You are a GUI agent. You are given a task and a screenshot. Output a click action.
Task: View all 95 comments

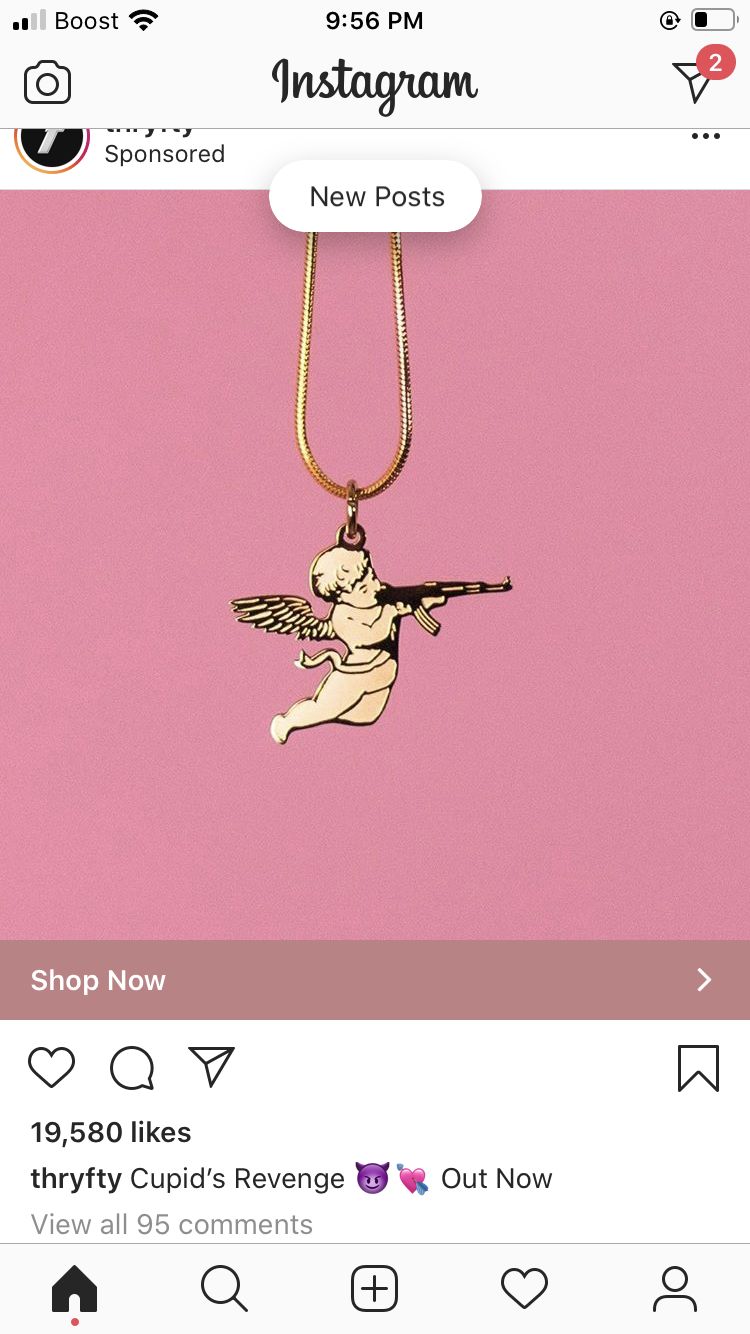[172, 1224]
